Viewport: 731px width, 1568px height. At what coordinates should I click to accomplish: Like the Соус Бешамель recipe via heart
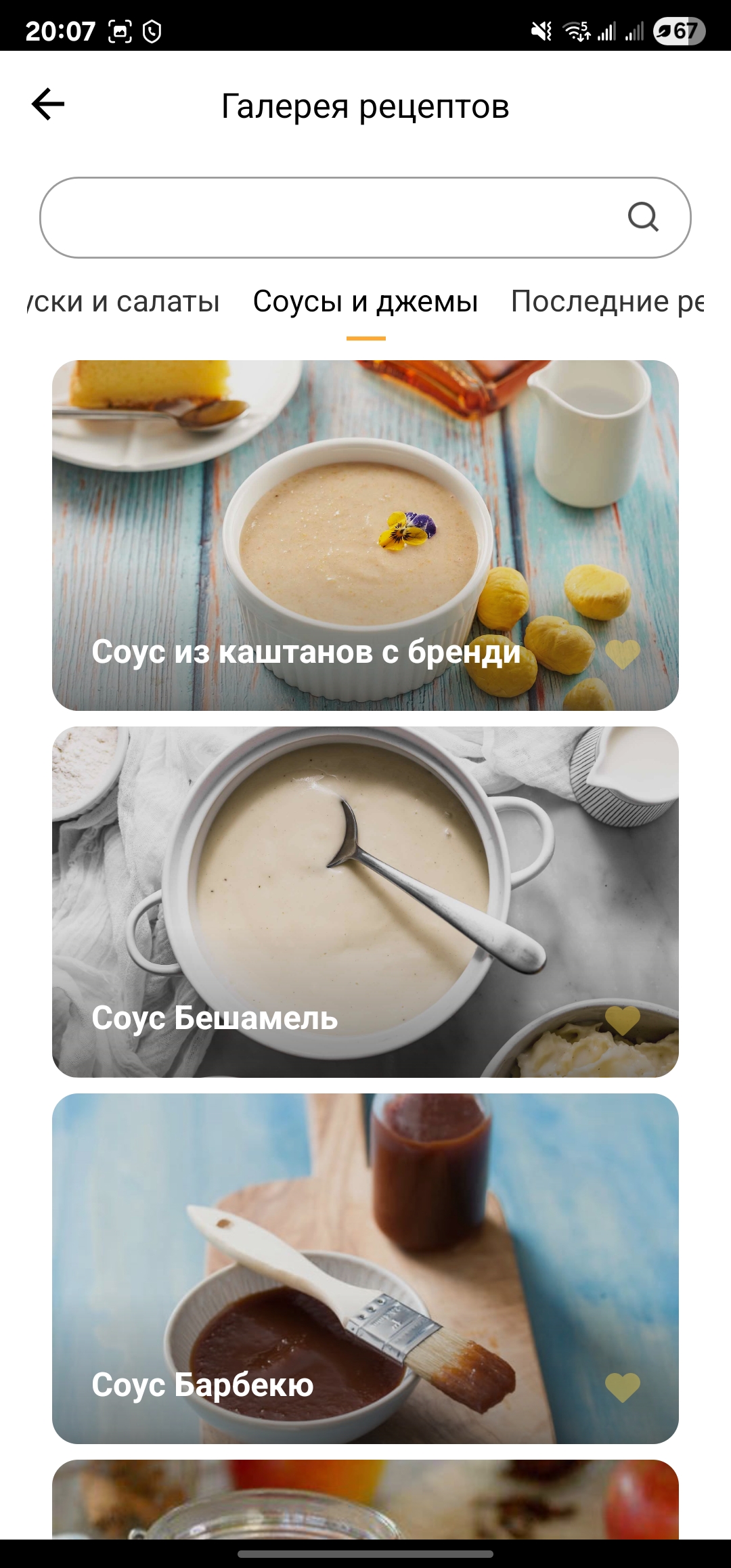[x=623, y=1020]
